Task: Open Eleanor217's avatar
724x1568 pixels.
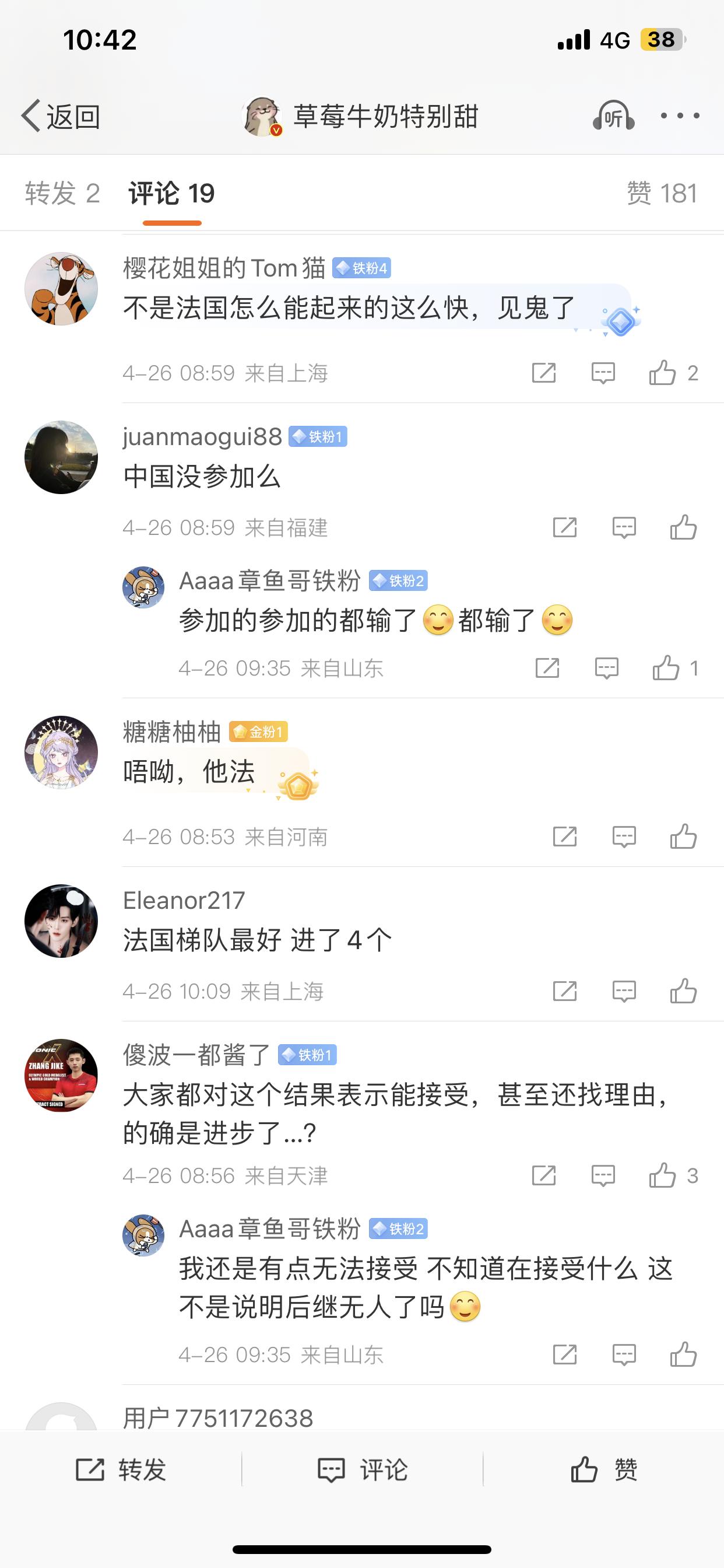Action: coord(61,921)
